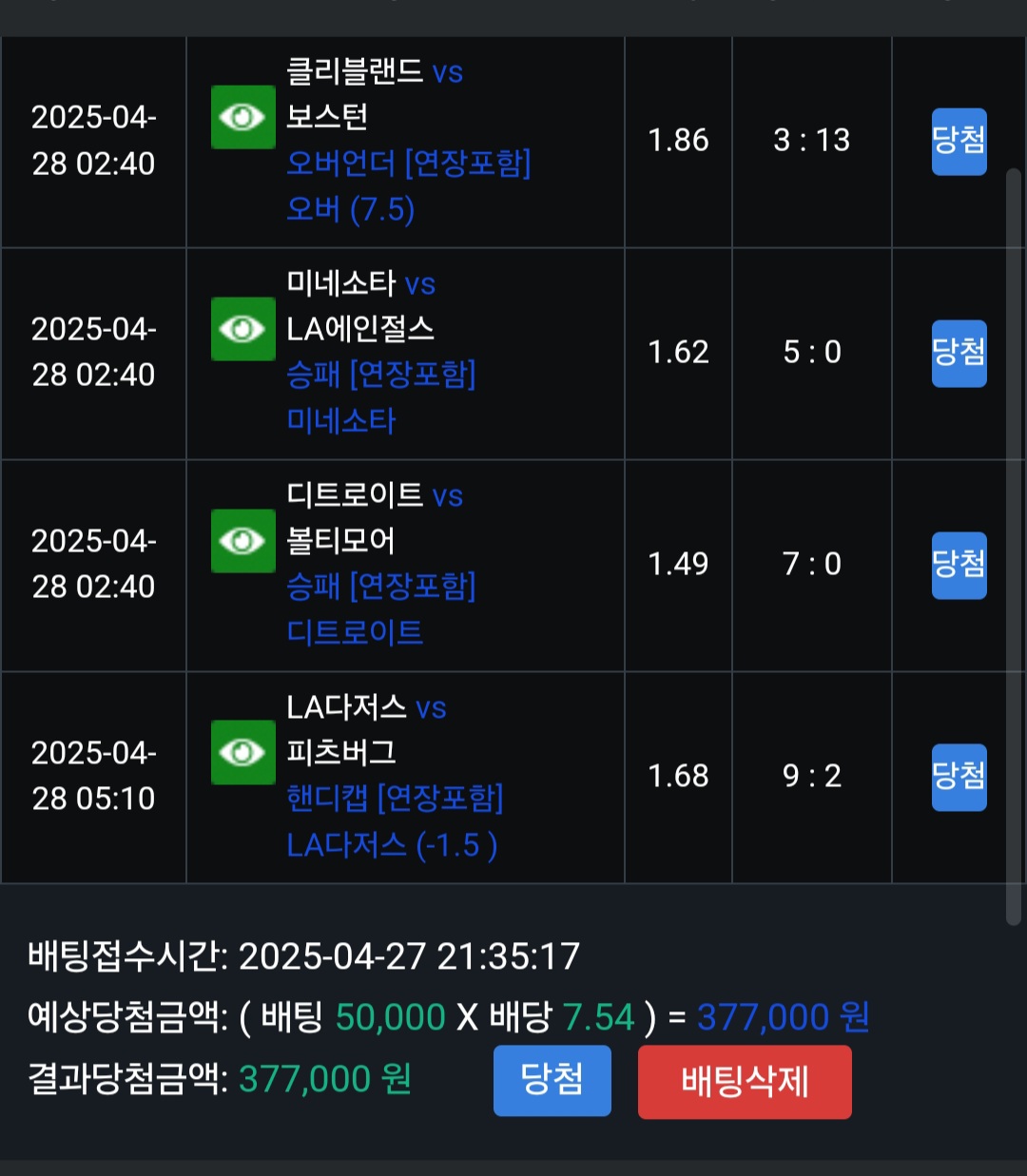Tap 당첨 button in 미네소타 vs LA에인절스 row
1027x1176 pixels.
coord(959,354)
